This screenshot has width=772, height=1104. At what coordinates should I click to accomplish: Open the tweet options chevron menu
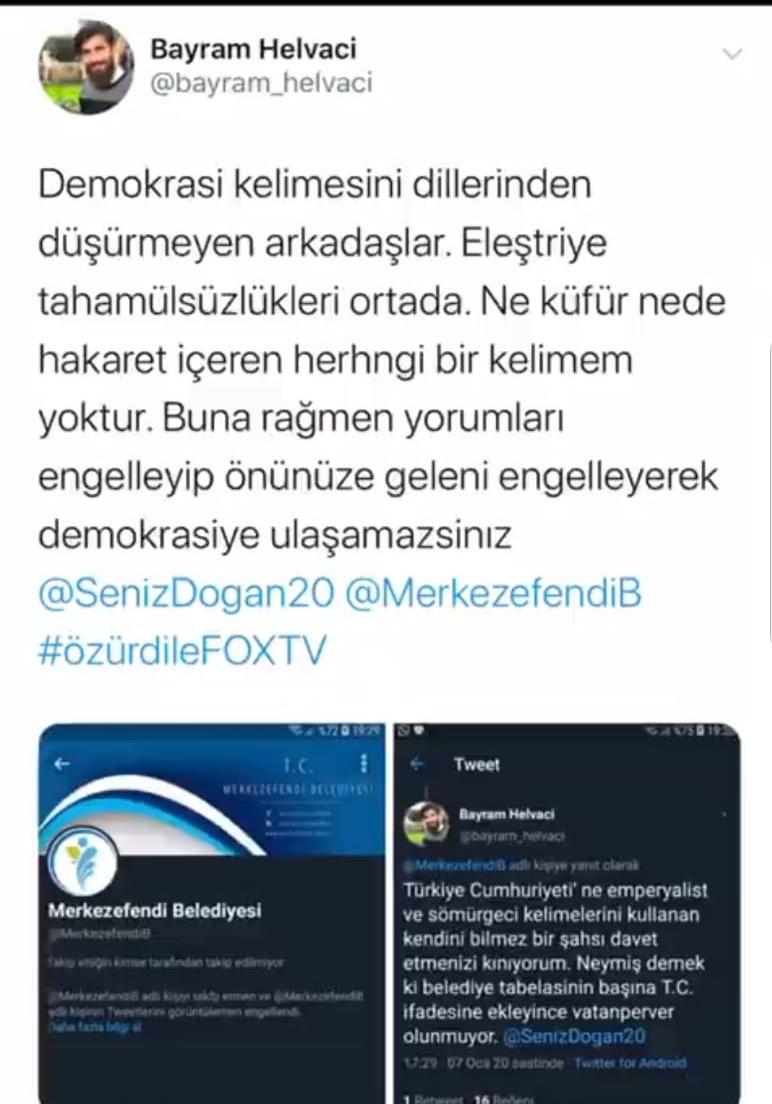[x=733, y=53]
